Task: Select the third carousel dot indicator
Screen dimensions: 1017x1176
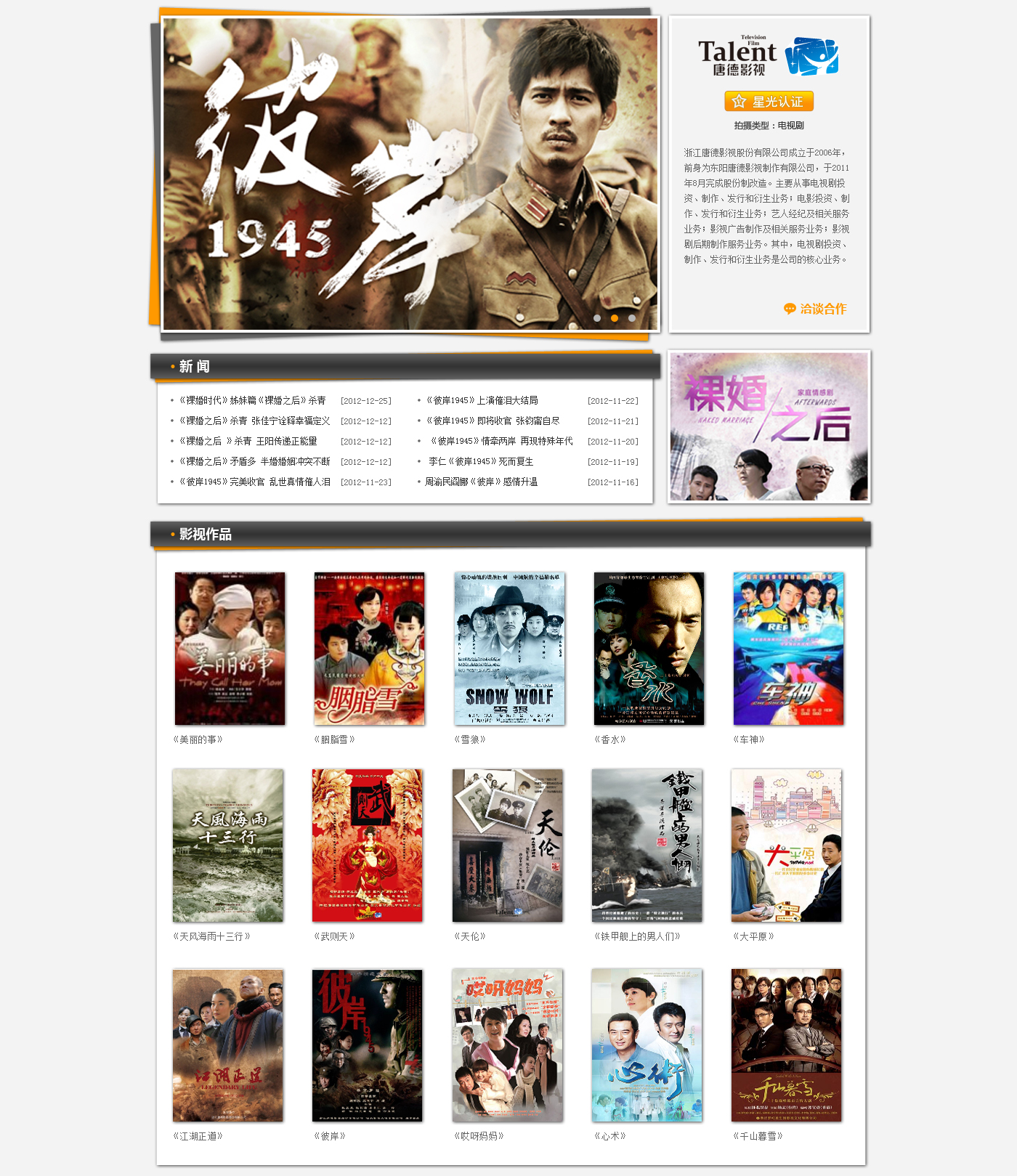Action: 632,318
